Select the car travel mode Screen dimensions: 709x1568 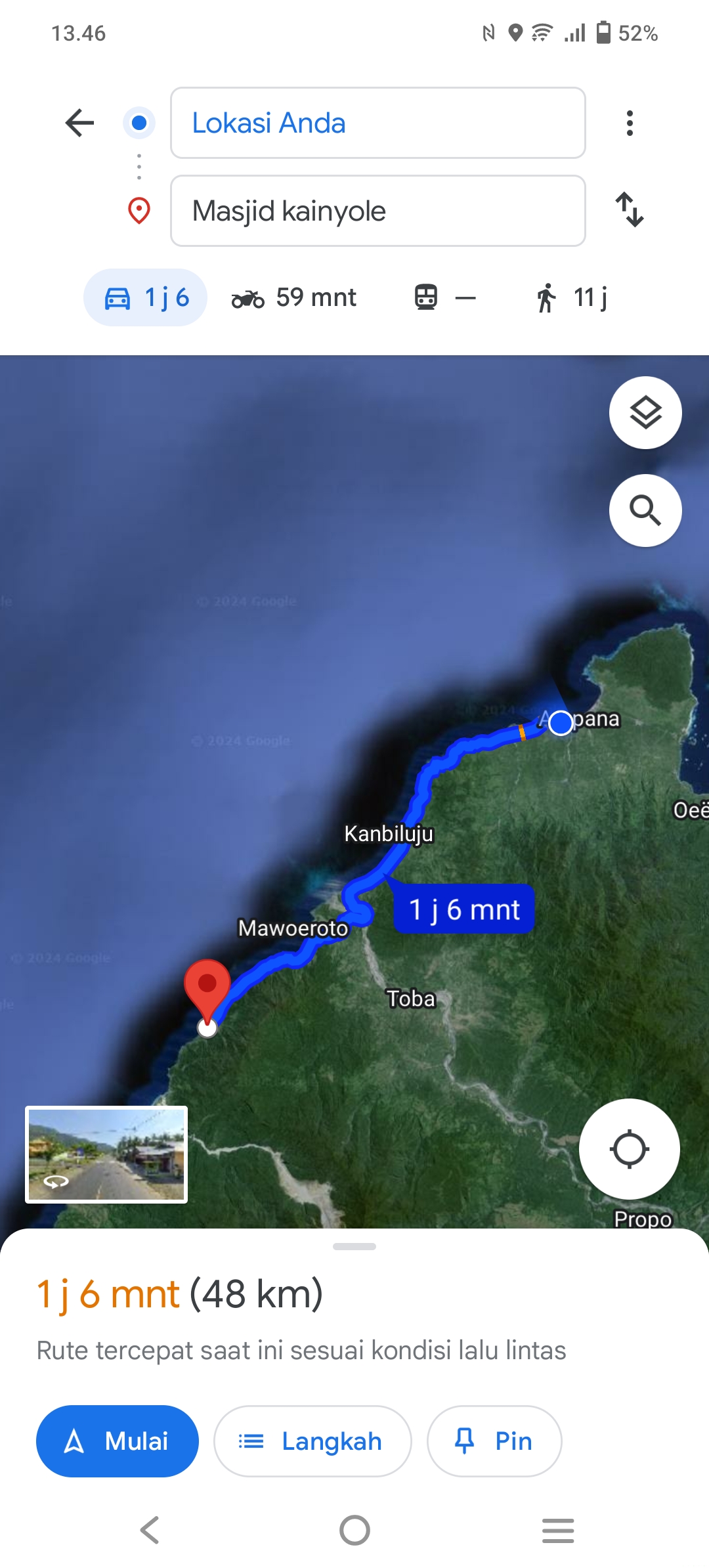pyautogui.click(x=145, y=297)
